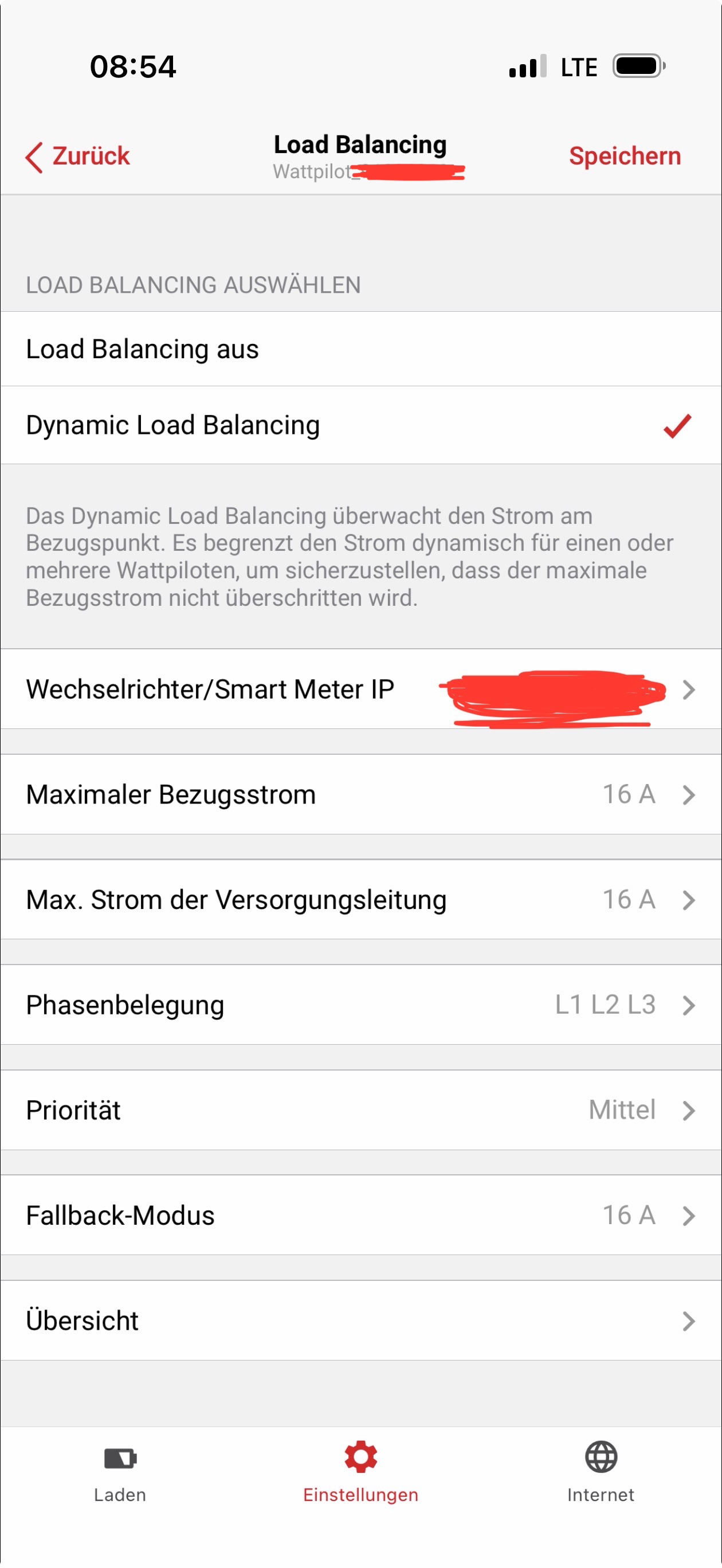Open Maximaler Bezugsstrom setting

[x=360, y=794]
